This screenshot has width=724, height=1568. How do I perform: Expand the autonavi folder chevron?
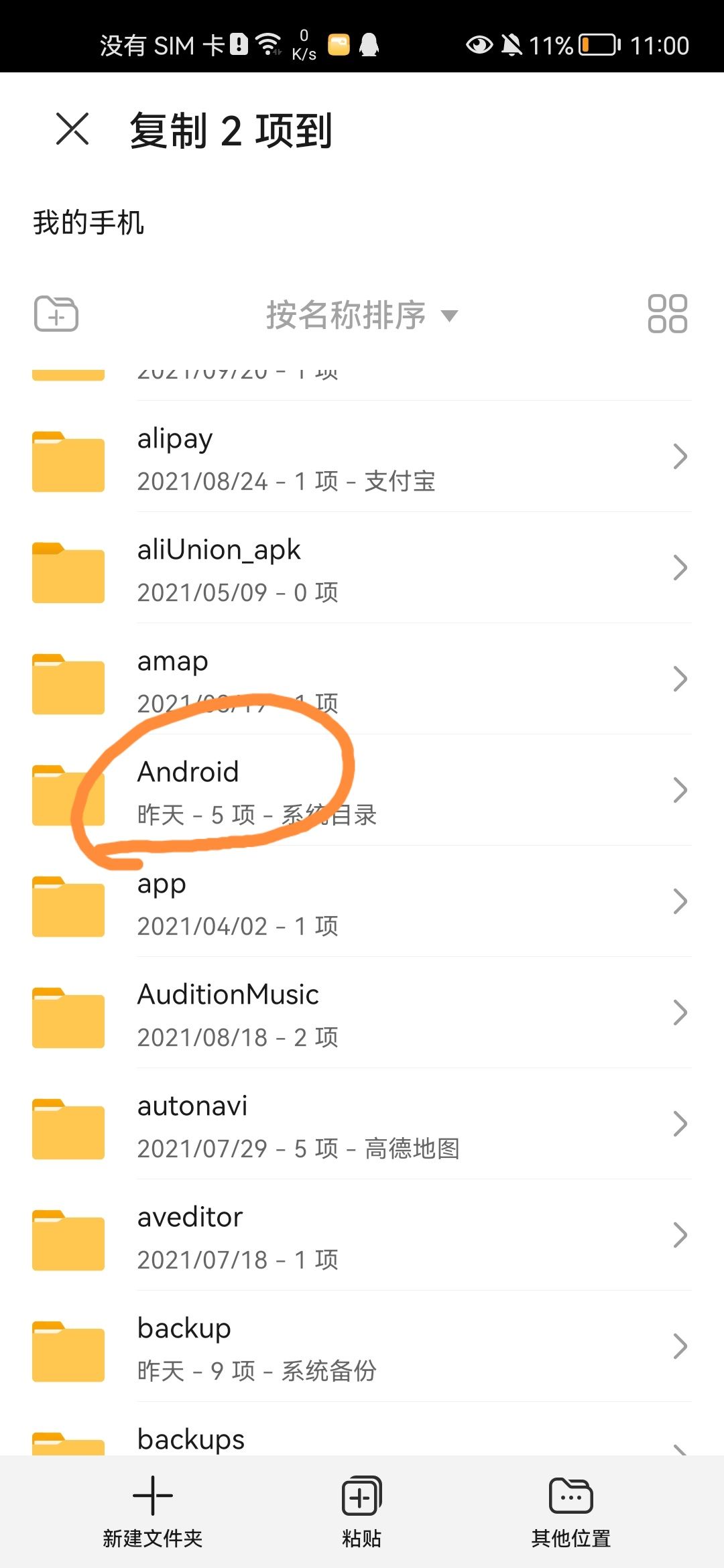coord(680,1123)
